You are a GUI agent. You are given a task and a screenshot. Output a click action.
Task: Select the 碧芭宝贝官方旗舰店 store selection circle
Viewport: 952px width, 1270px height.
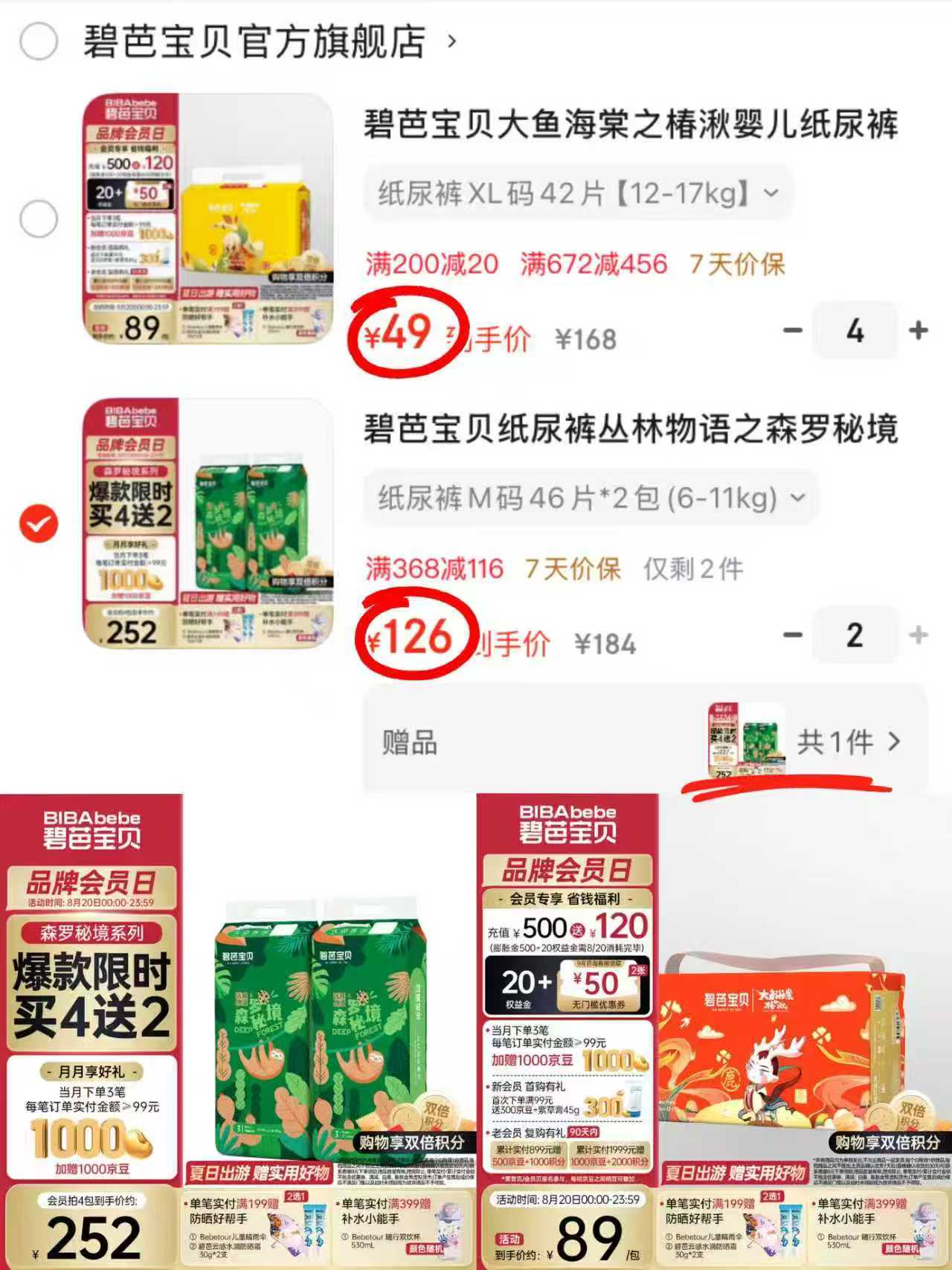point(38,42)
